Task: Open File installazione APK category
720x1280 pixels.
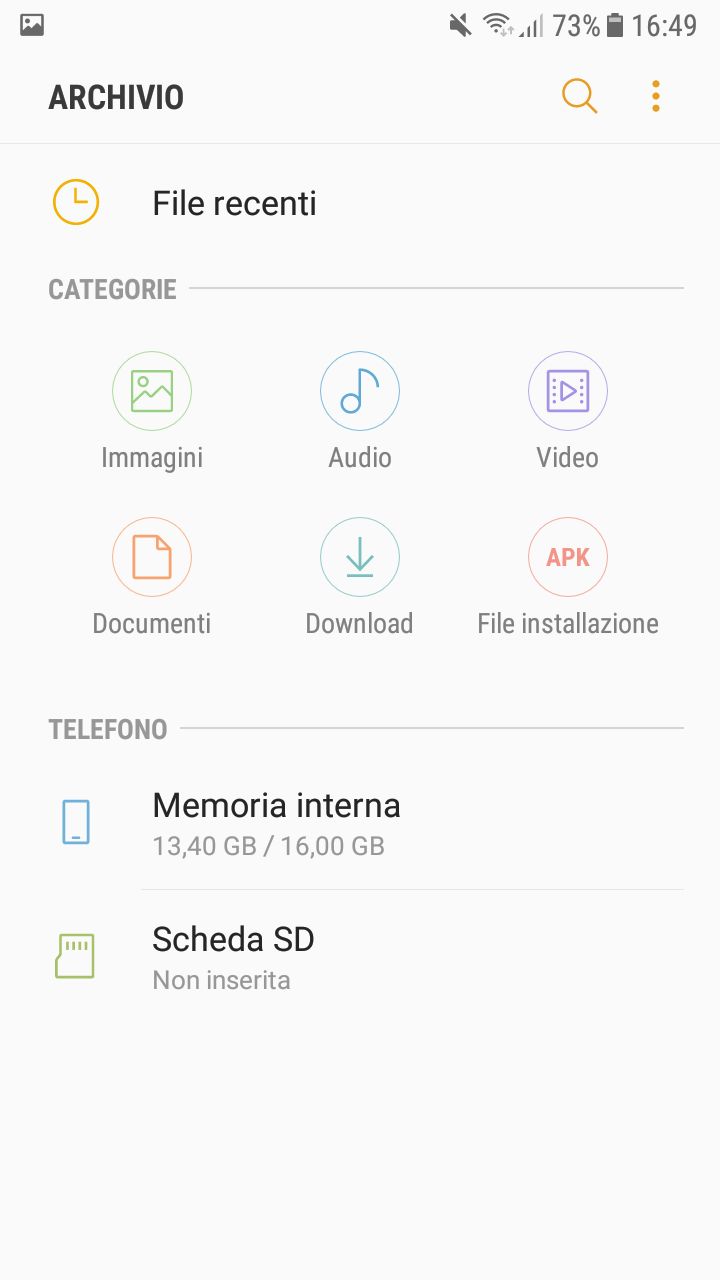Action: click(568, 577)
